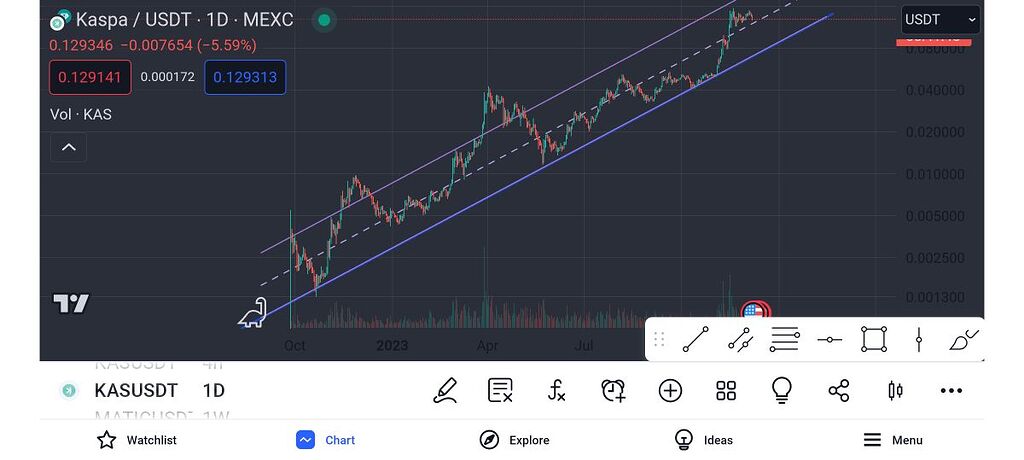Change the candlestick chart type
Viewport: 1024px width, 460px height.
[895, 390]
